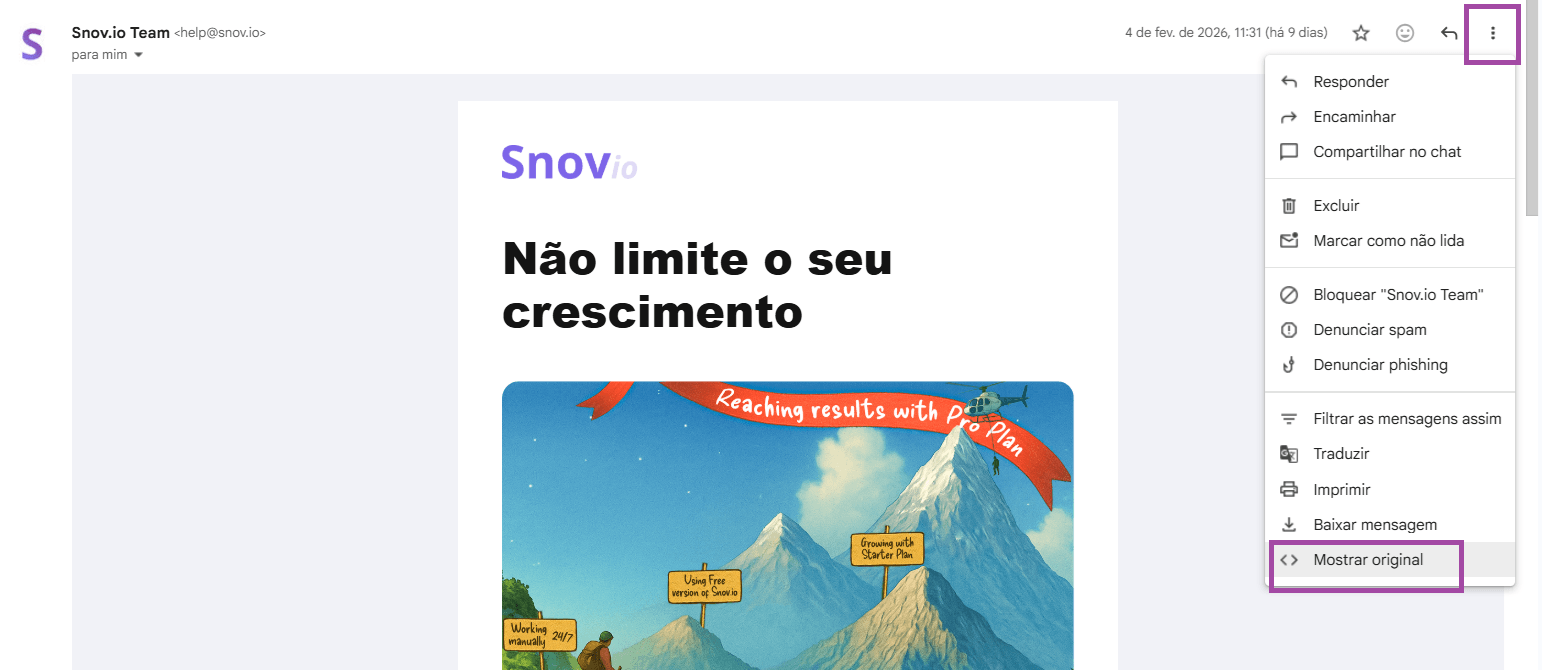Block sender via Bloquear "Snov.io Team"
Screen dimensions: 1542x670
click(1397, 295)
